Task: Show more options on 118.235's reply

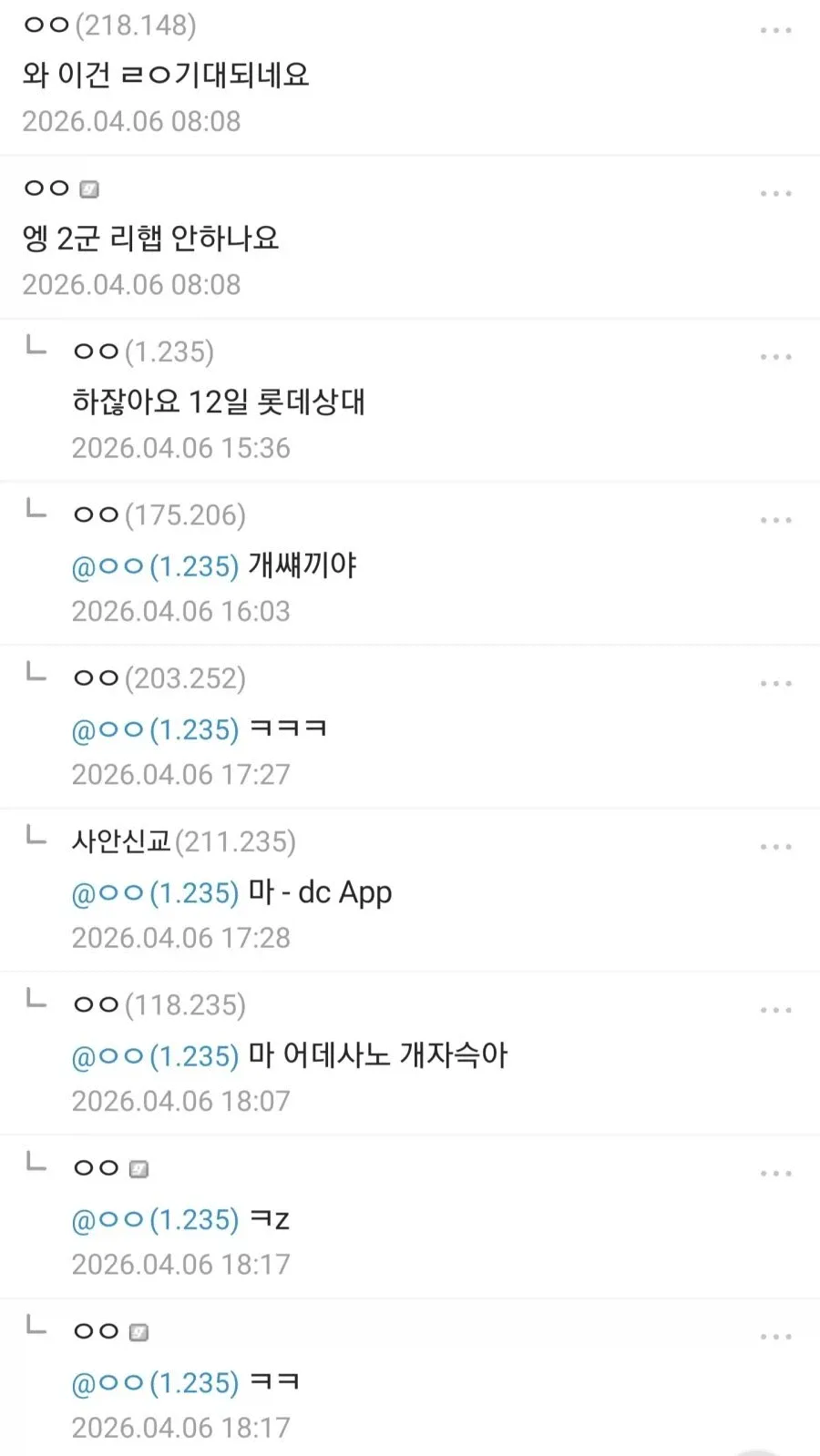Action: pyautogui.click(x=775, y=1010)
